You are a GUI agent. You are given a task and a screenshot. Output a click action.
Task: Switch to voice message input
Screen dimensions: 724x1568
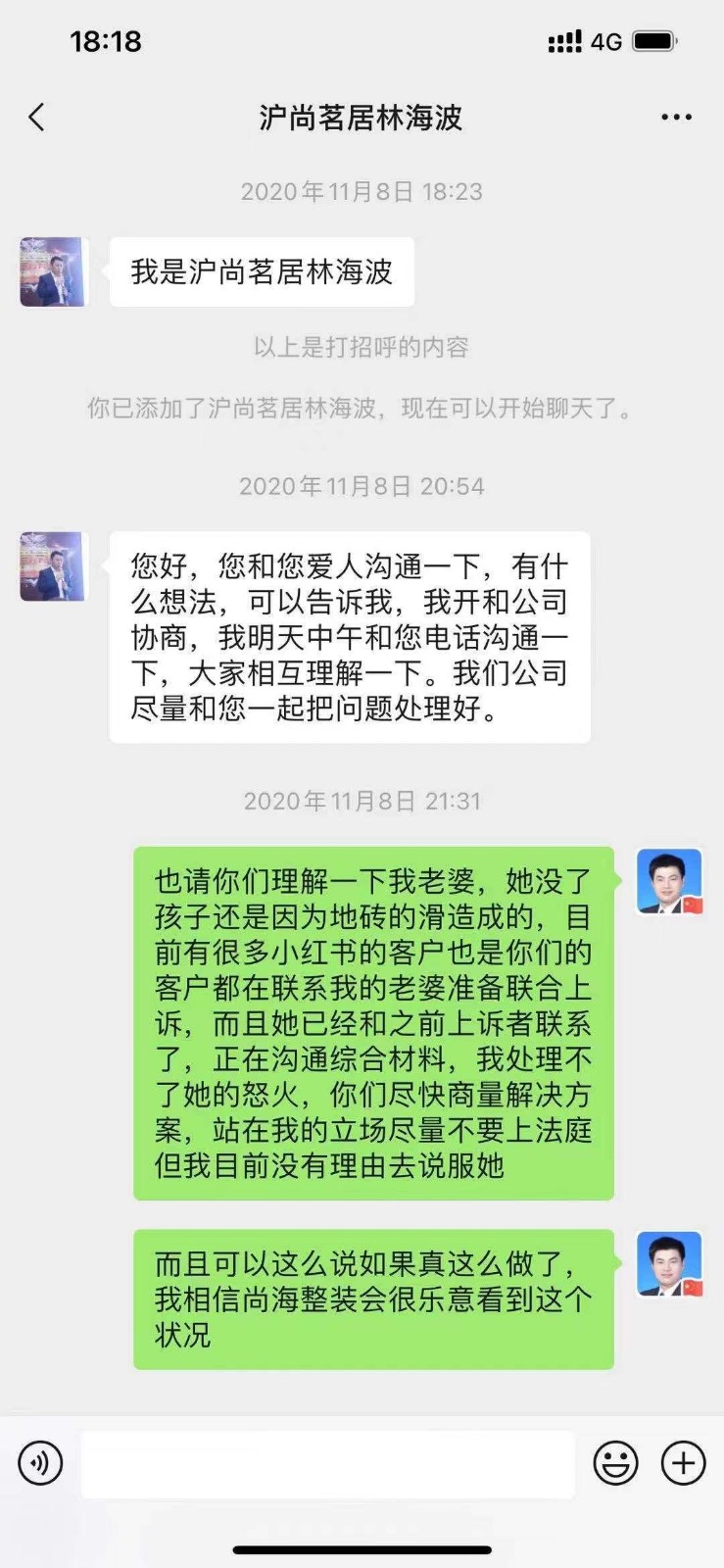40,1463
